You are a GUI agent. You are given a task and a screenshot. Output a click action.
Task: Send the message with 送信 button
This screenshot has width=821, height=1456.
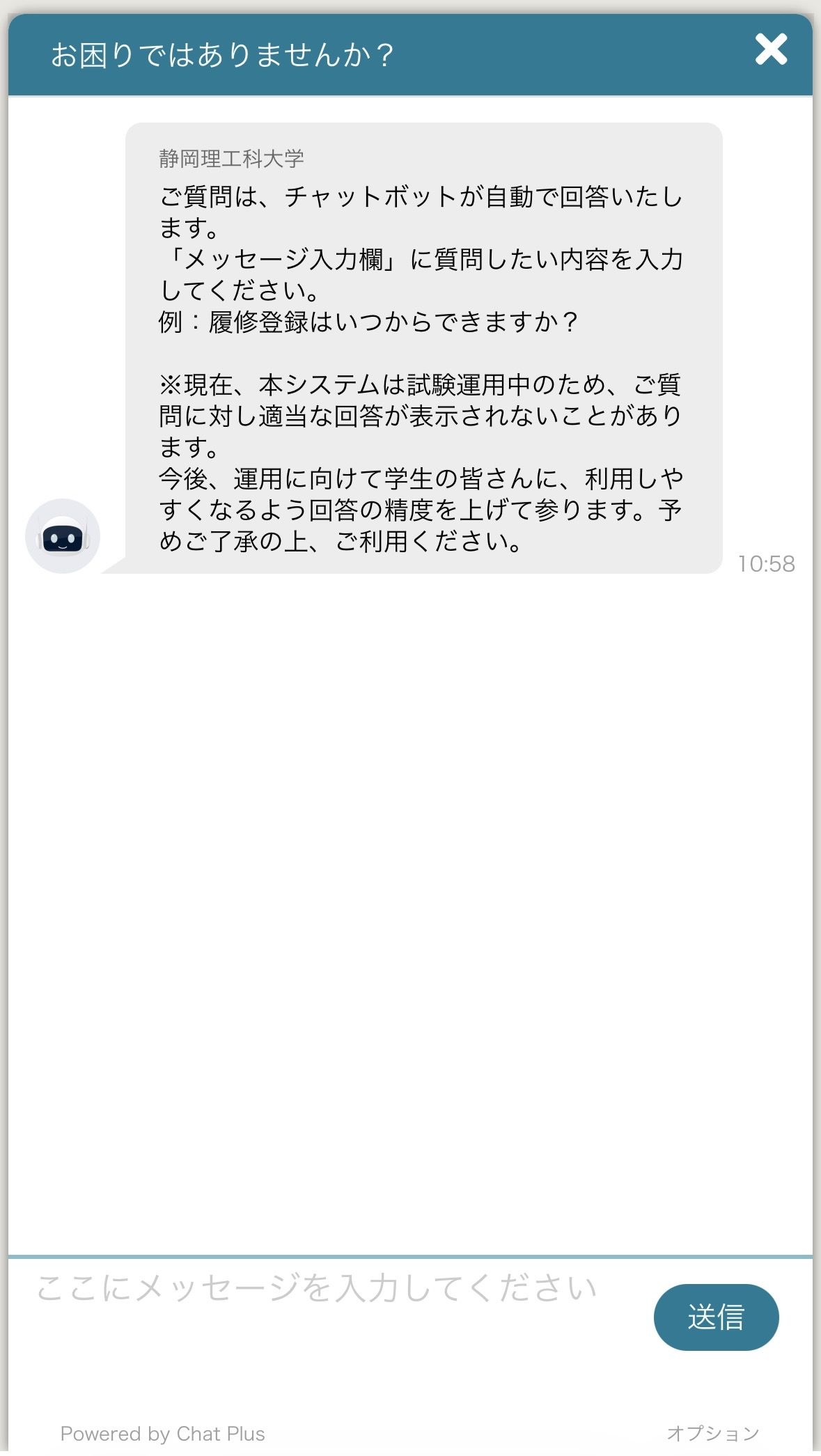(716, 1317)
